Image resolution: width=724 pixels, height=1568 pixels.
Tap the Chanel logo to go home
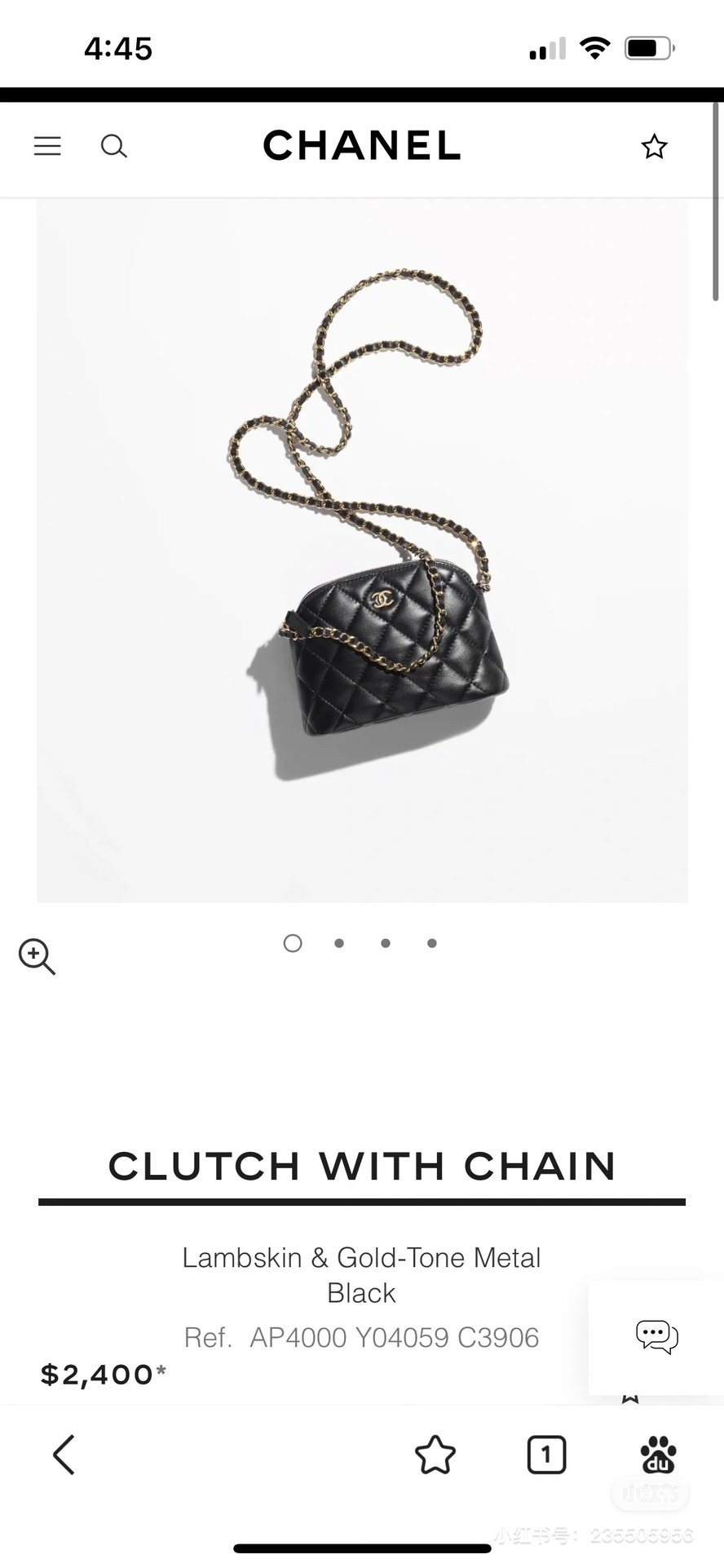tap(361, 146)
